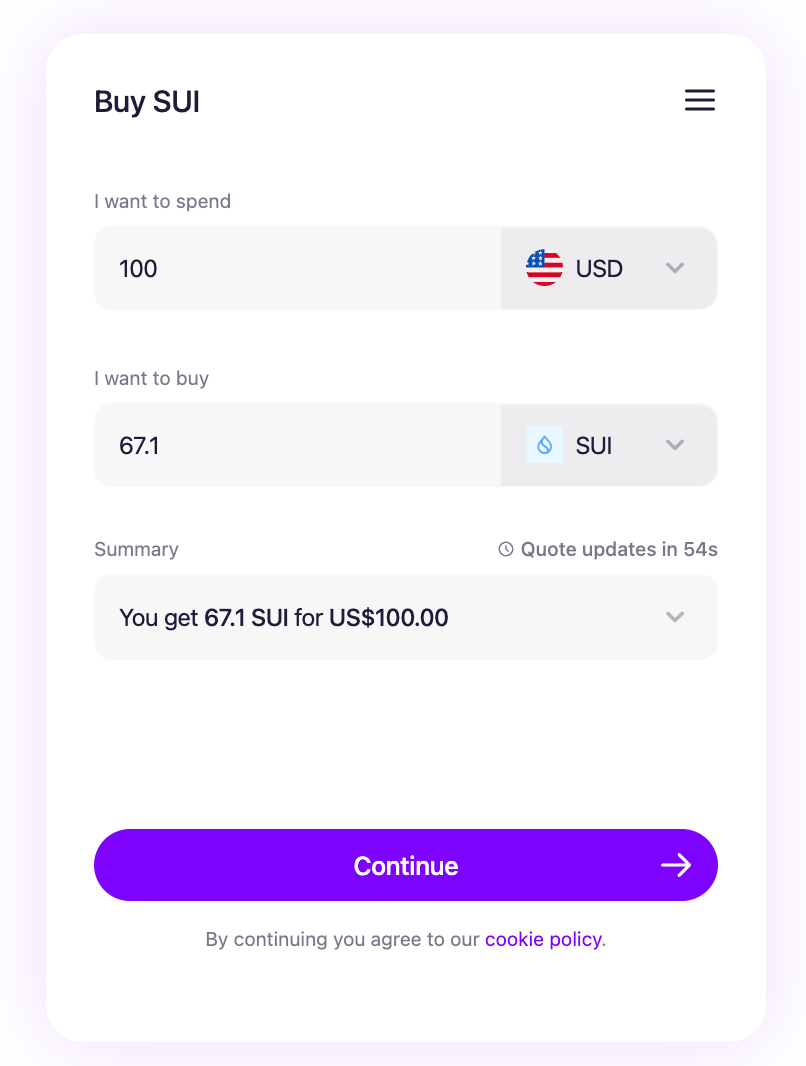The height and width of the screenshot is (1066, 806).
Task: Open the hamburger menu
Action: coord(699,100)
